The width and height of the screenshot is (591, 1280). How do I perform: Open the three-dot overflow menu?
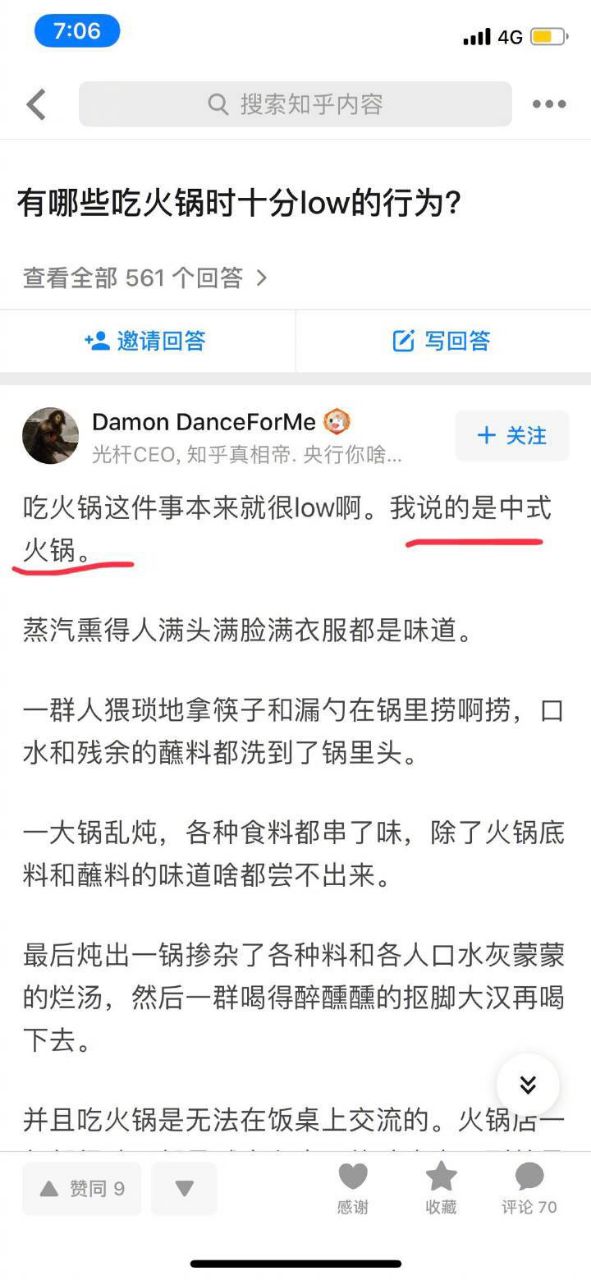[x=549, y=104]
